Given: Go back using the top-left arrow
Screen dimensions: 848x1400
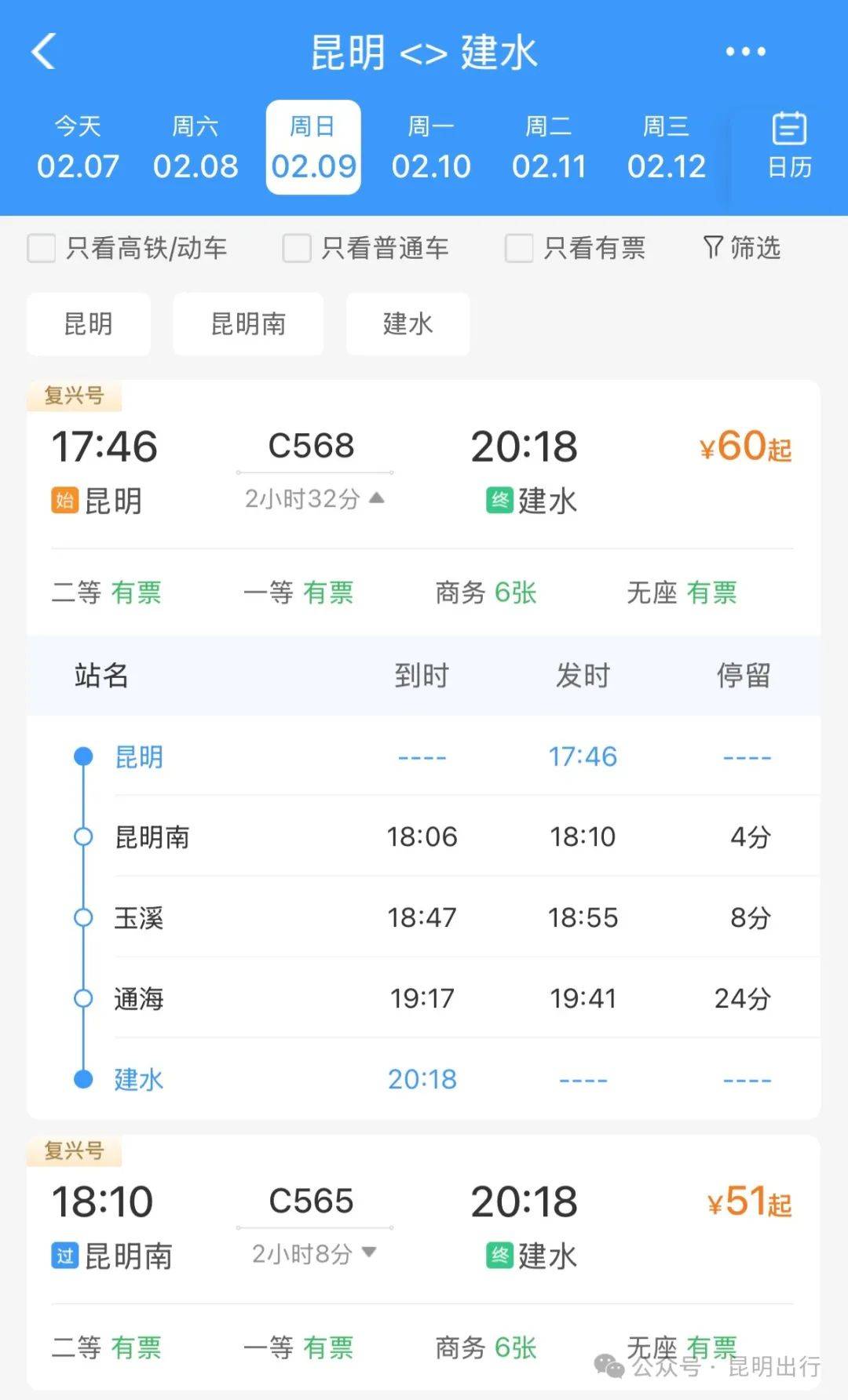Looking at the screenshot, I should click(x=44, y=52).
